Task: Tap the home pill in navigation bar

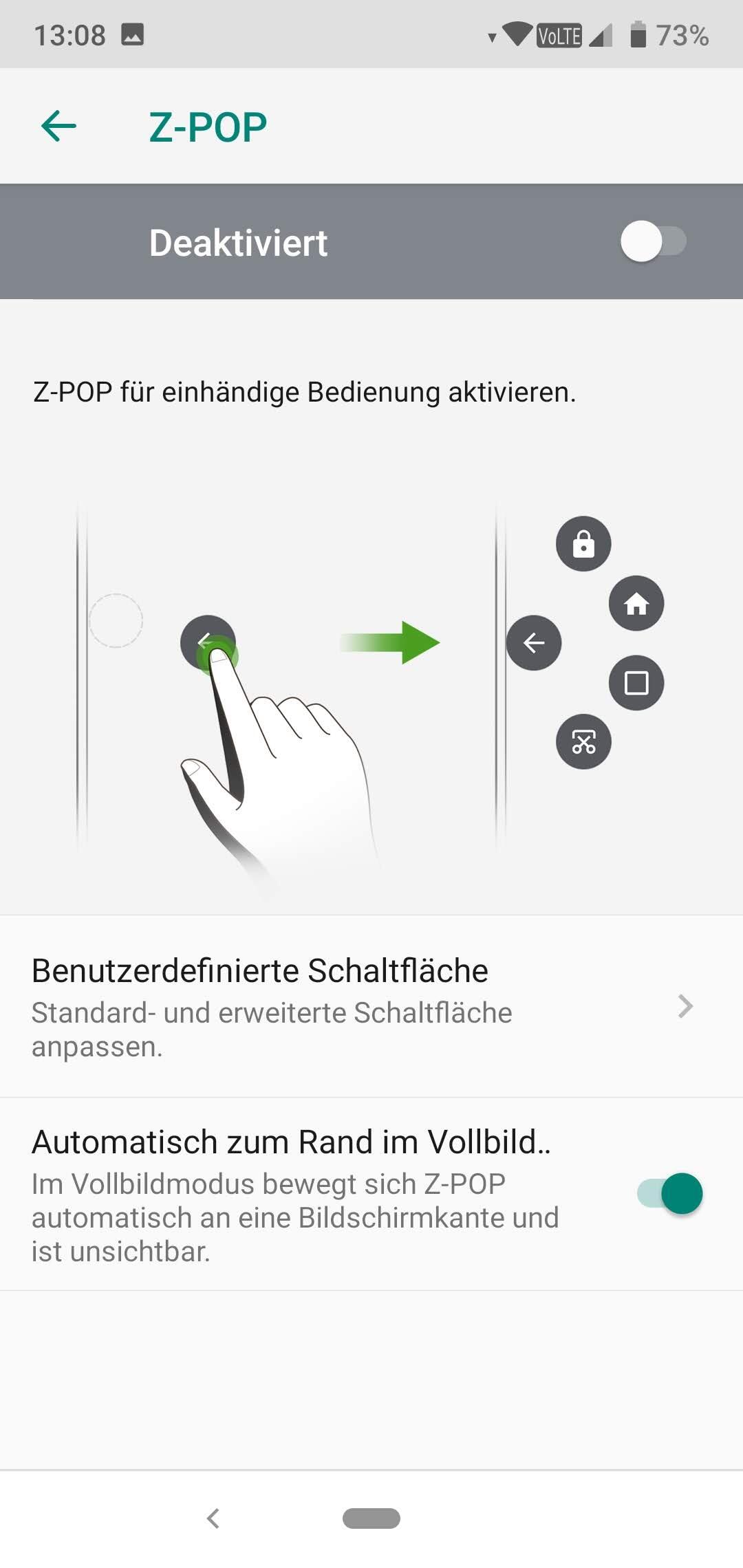Action: point(371,1518)
